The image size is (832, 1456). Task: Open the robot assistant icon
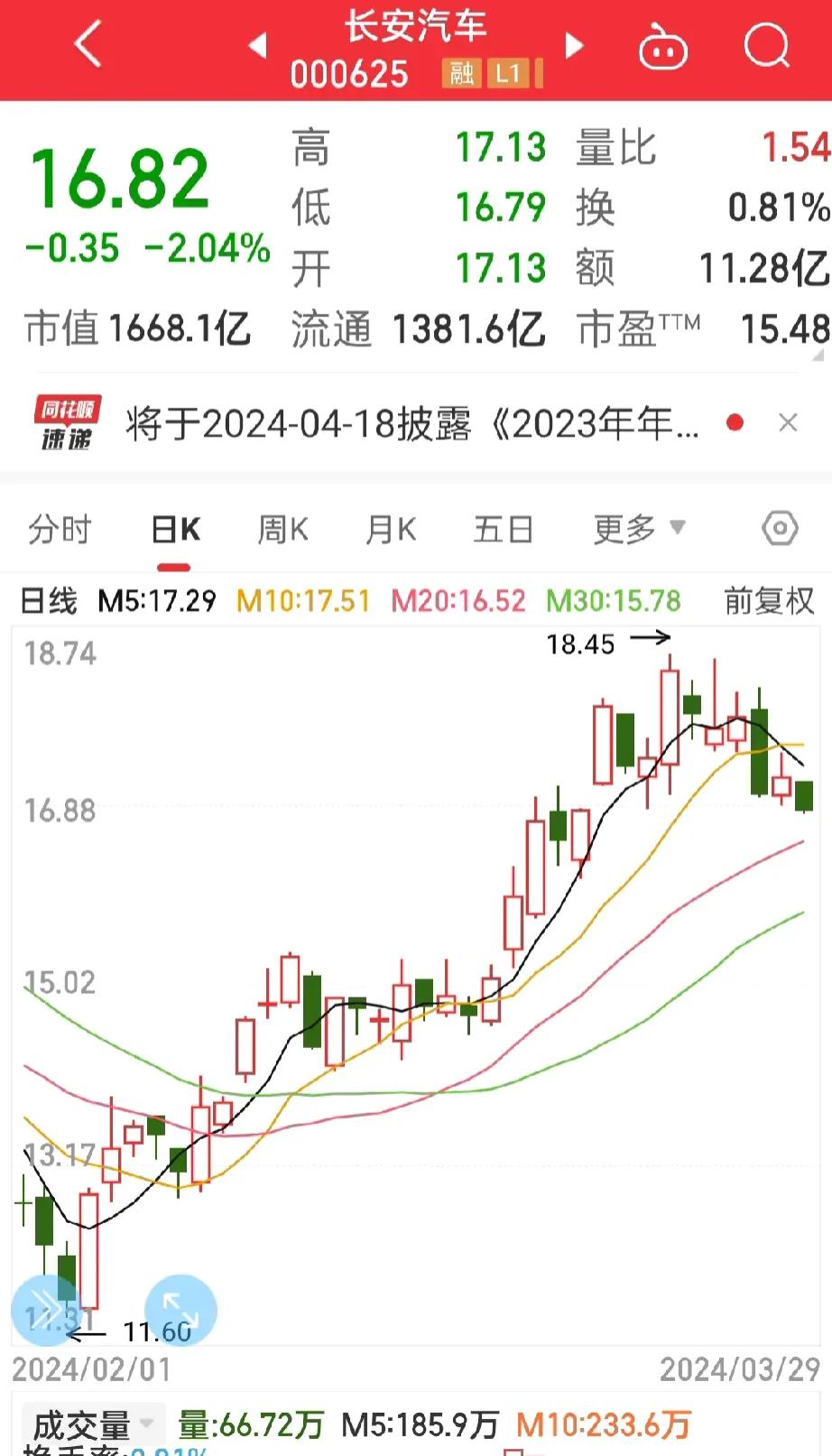click(663, 47)
